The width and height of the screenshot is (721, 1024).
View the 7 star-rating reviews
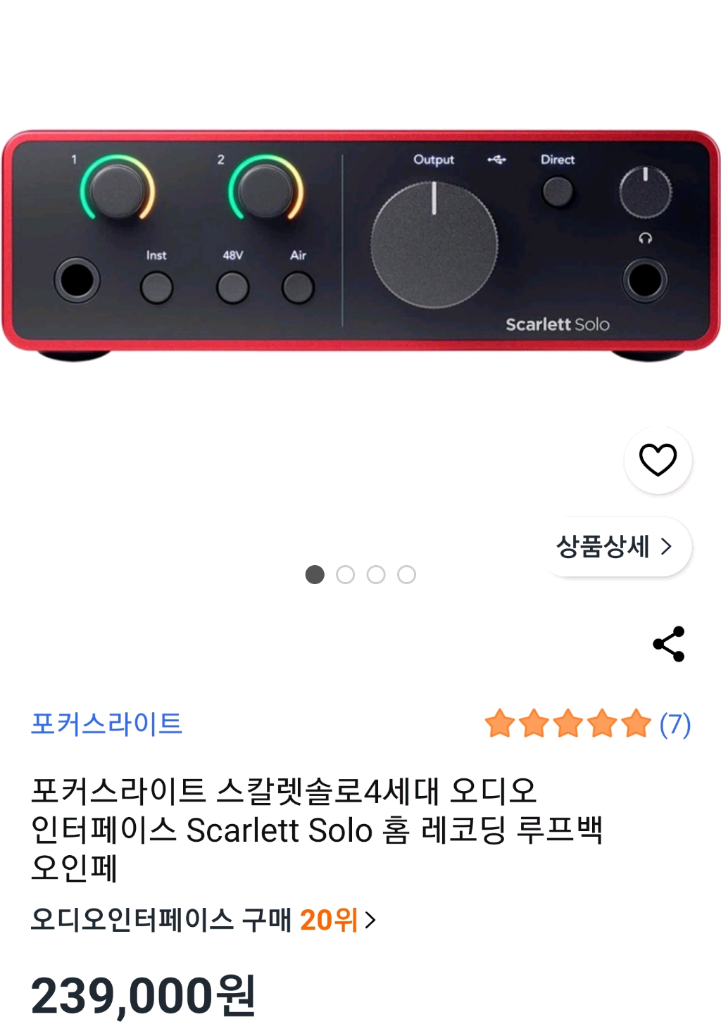coord(587,724)
